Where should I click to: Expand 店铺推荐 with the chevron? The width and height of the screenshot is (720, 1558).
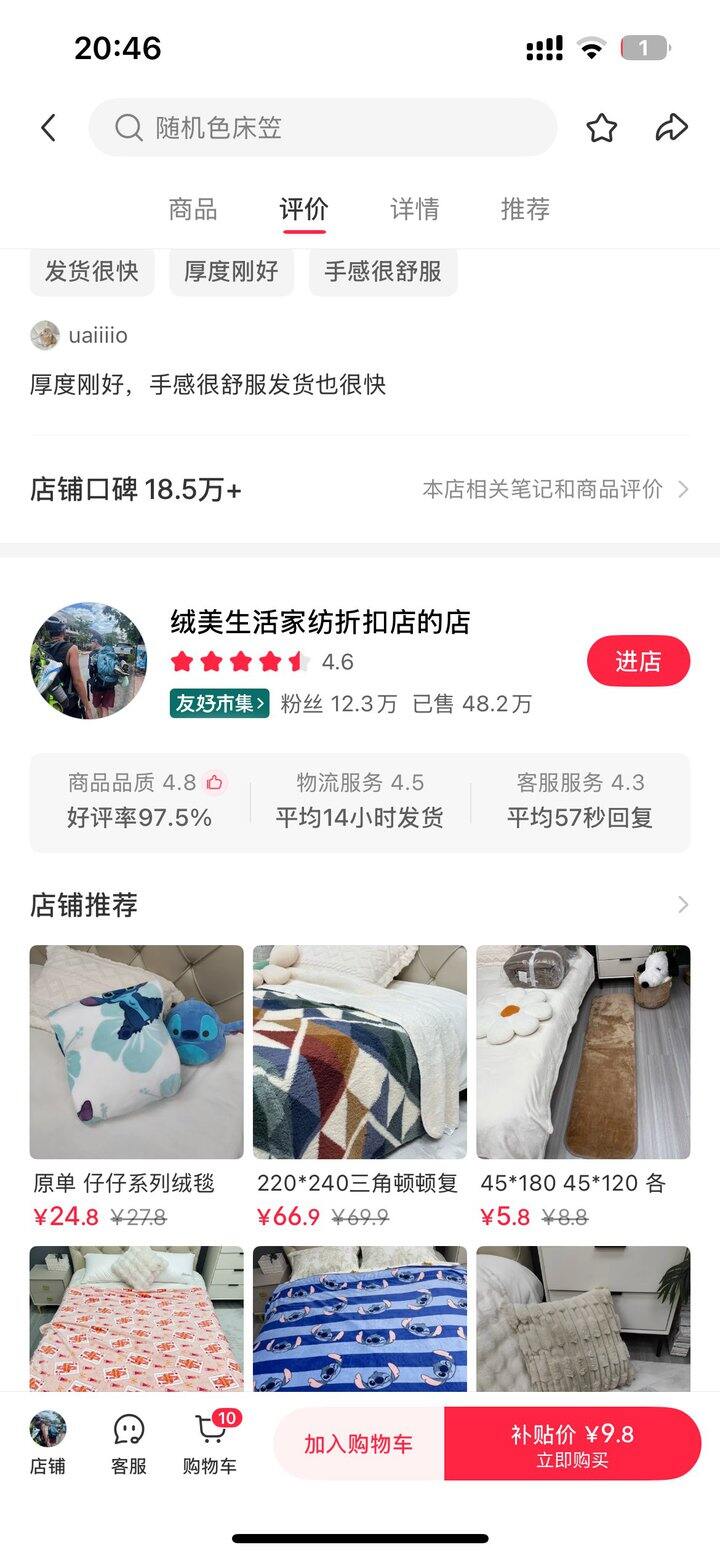(683, 905)
